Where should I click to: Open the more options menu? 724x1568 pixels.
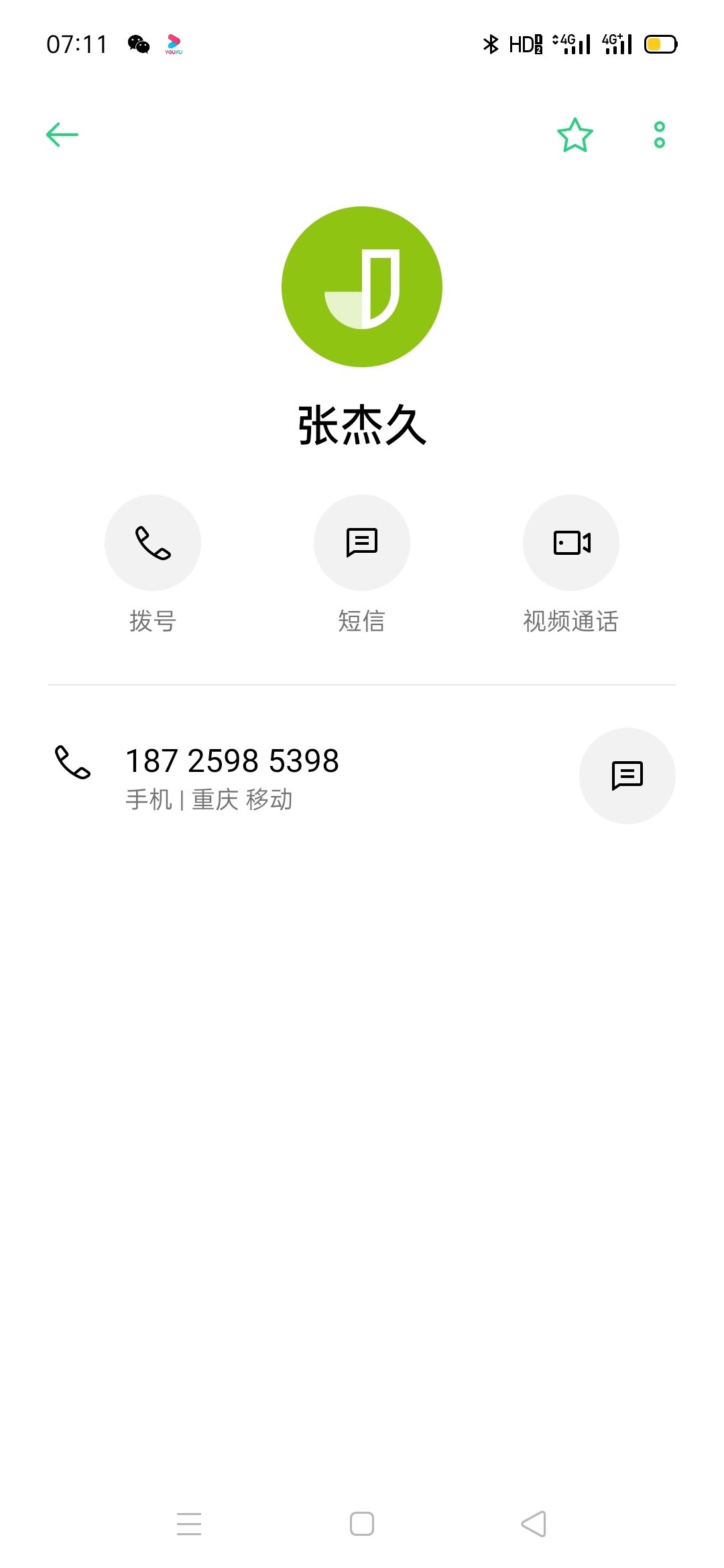660,135
